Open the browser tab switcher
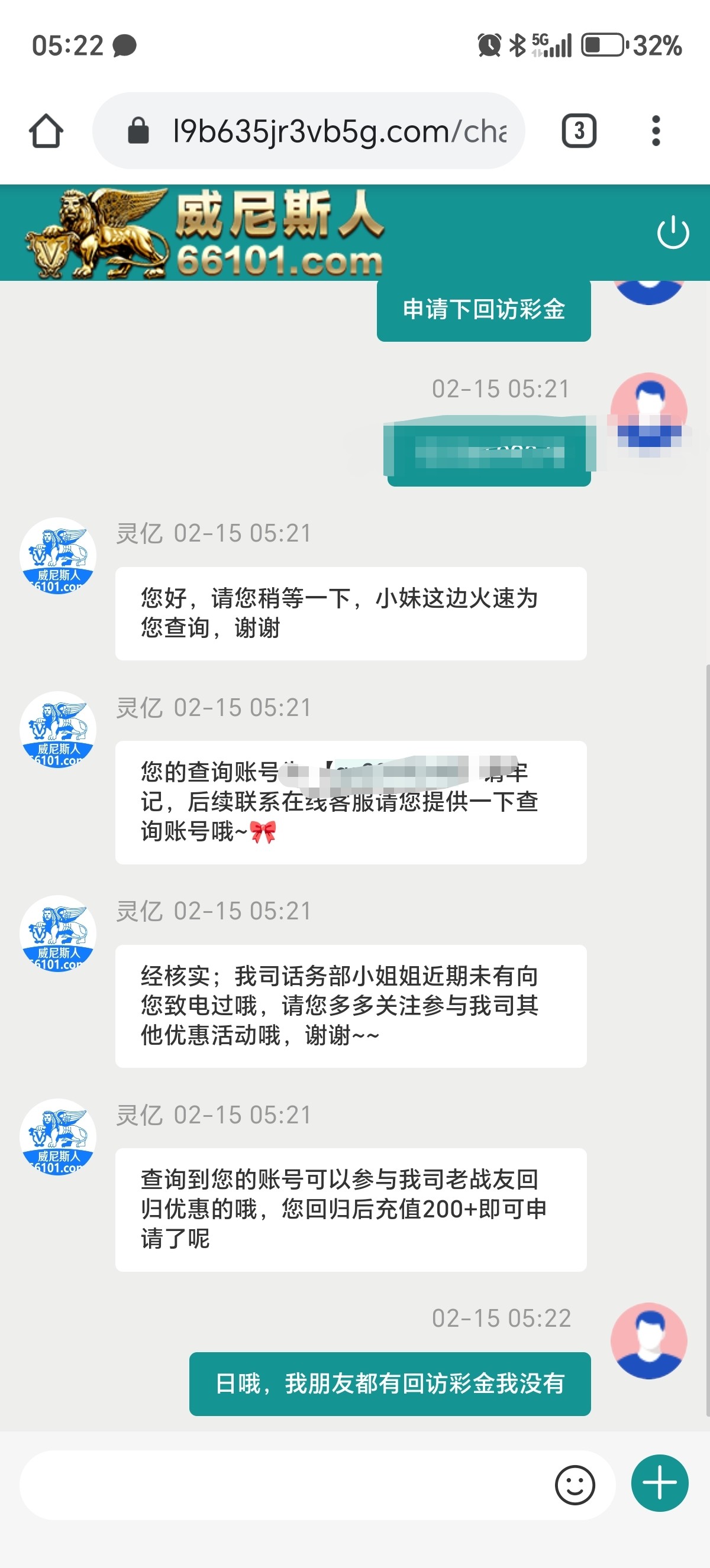Screen dimensions: 710x1568 (x=579, y=131)
